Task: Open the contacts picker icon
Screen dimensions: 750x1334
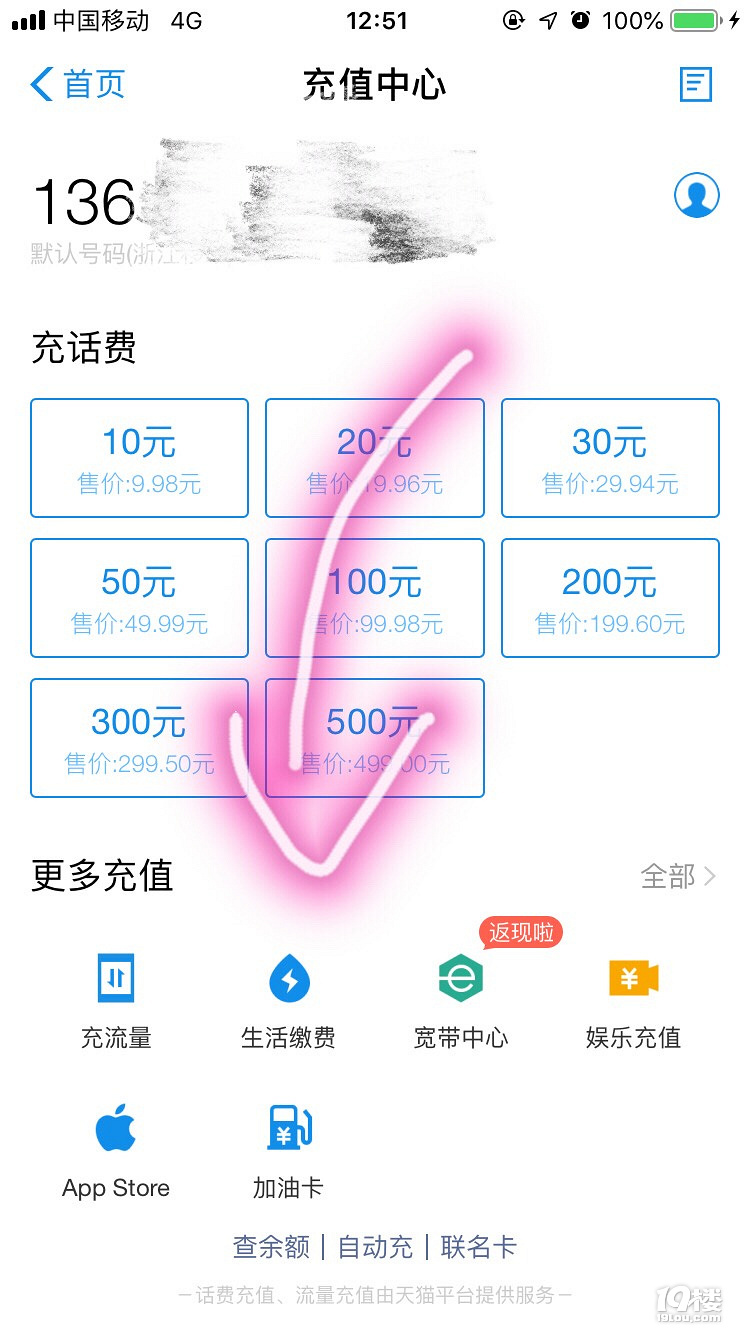Action: pos(696,195)
